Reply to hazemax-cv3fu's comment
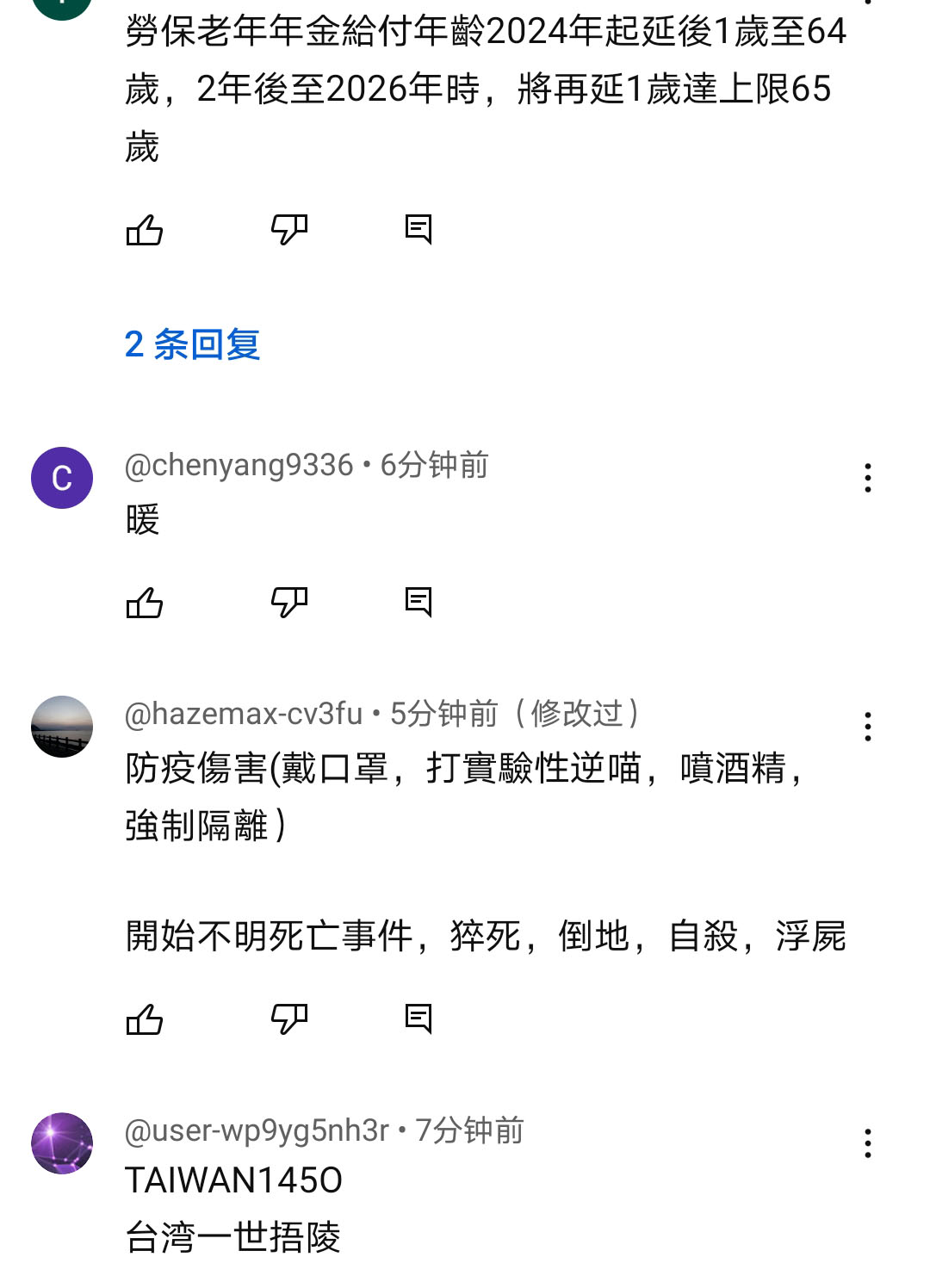930x1288 pixels. pyautogui.click(x=419, y=1020)
